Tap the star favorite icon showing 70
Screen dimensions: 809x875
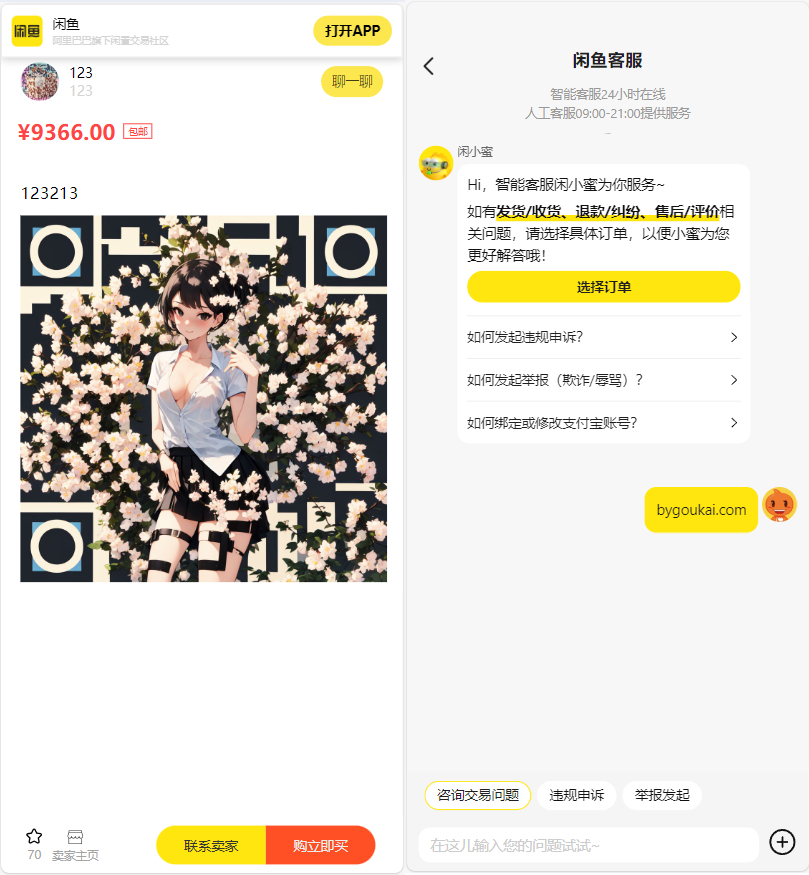[33, 843]
